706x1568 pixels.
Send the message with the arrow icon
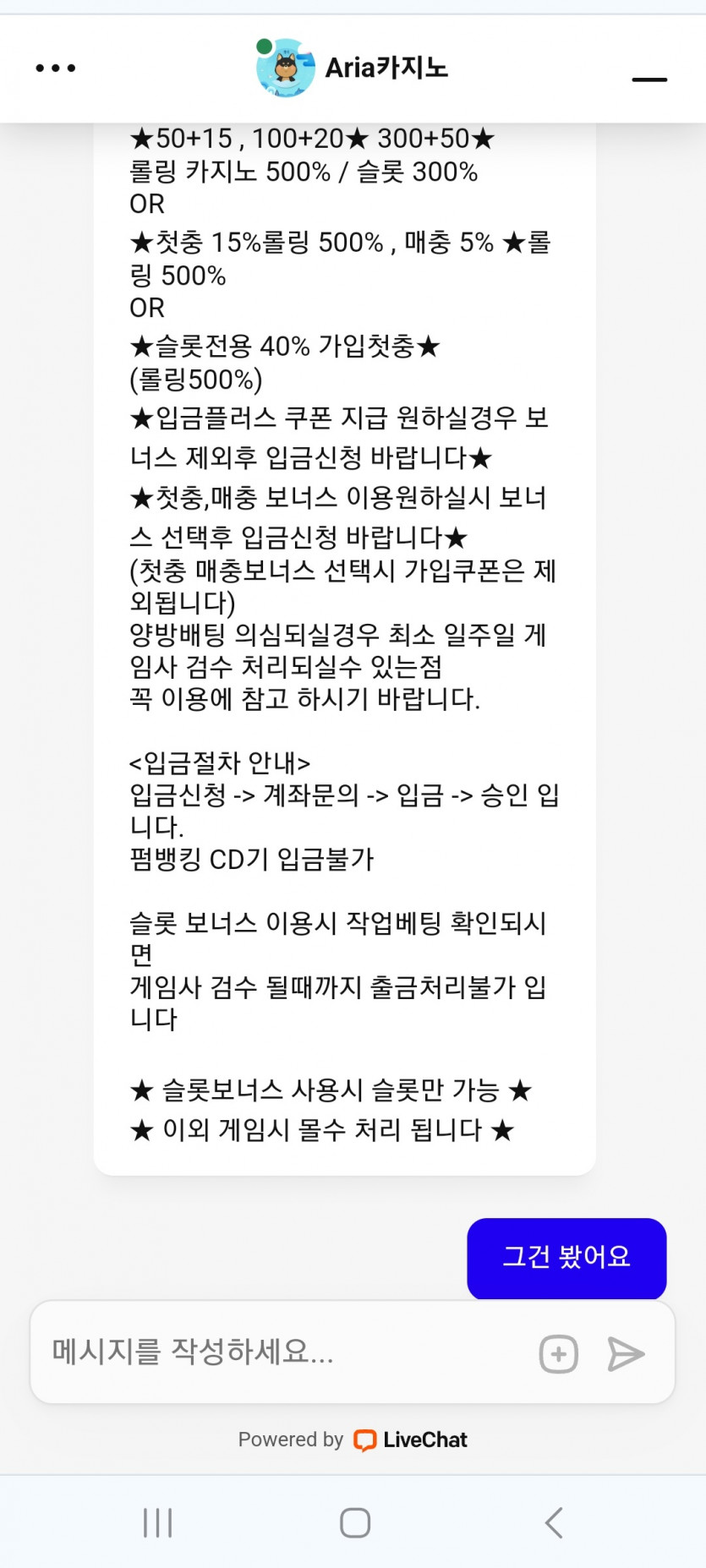(x=626, y=1354)
